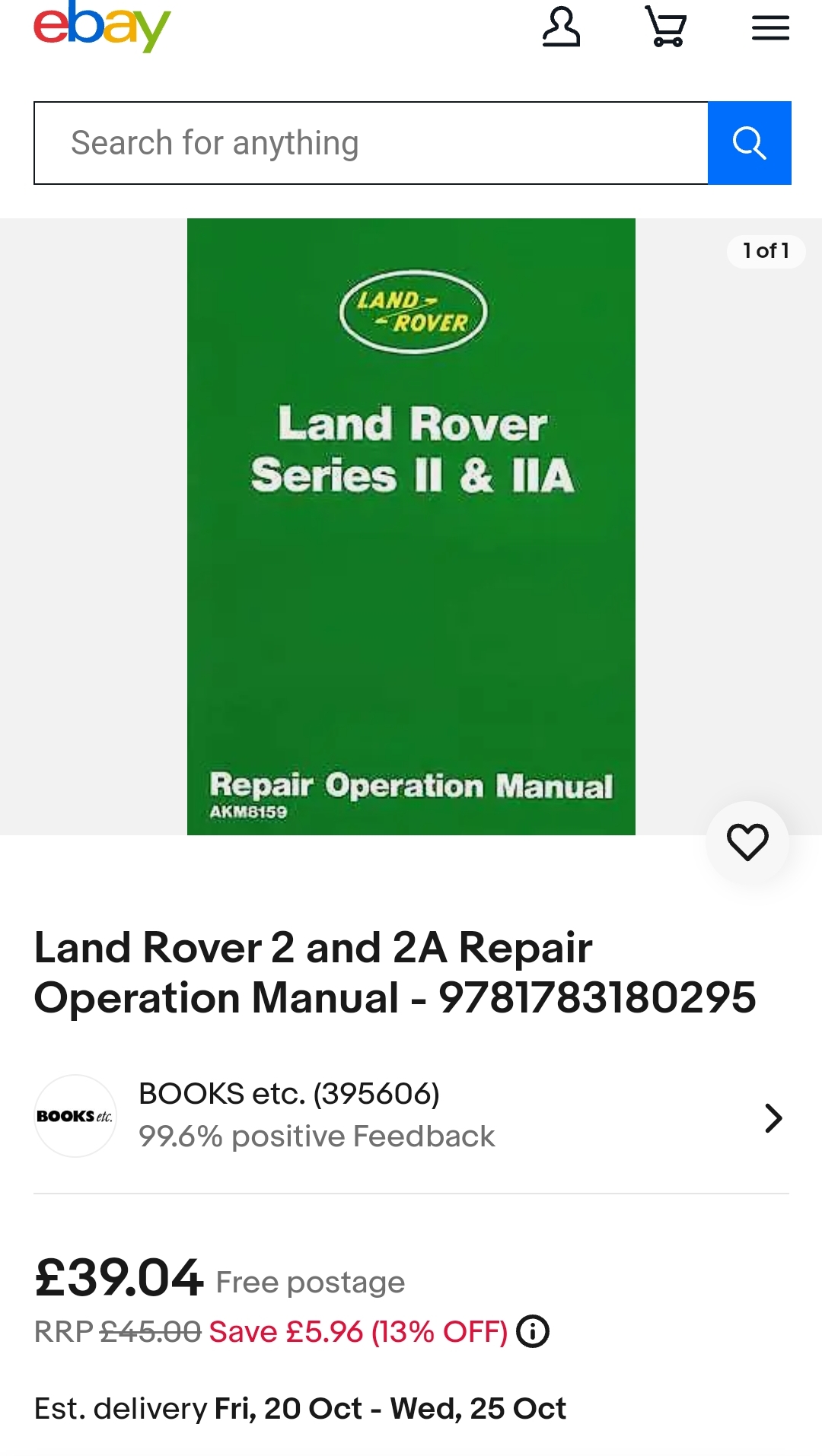
Task: Tap the blue search button
Action: coord(749,143)
